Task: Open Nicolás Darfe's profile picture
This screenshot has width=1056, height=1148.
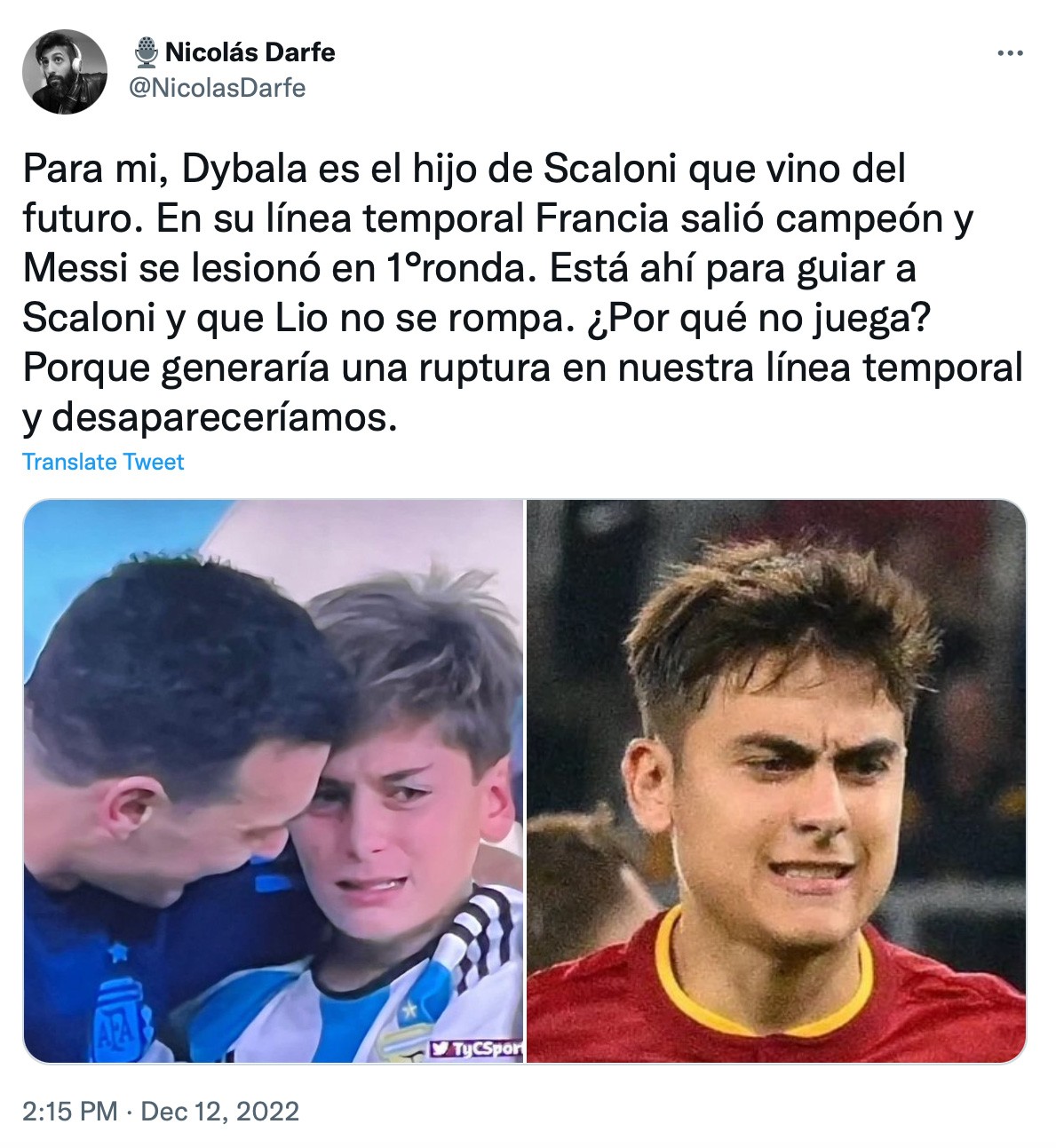Action: point(66,73)
